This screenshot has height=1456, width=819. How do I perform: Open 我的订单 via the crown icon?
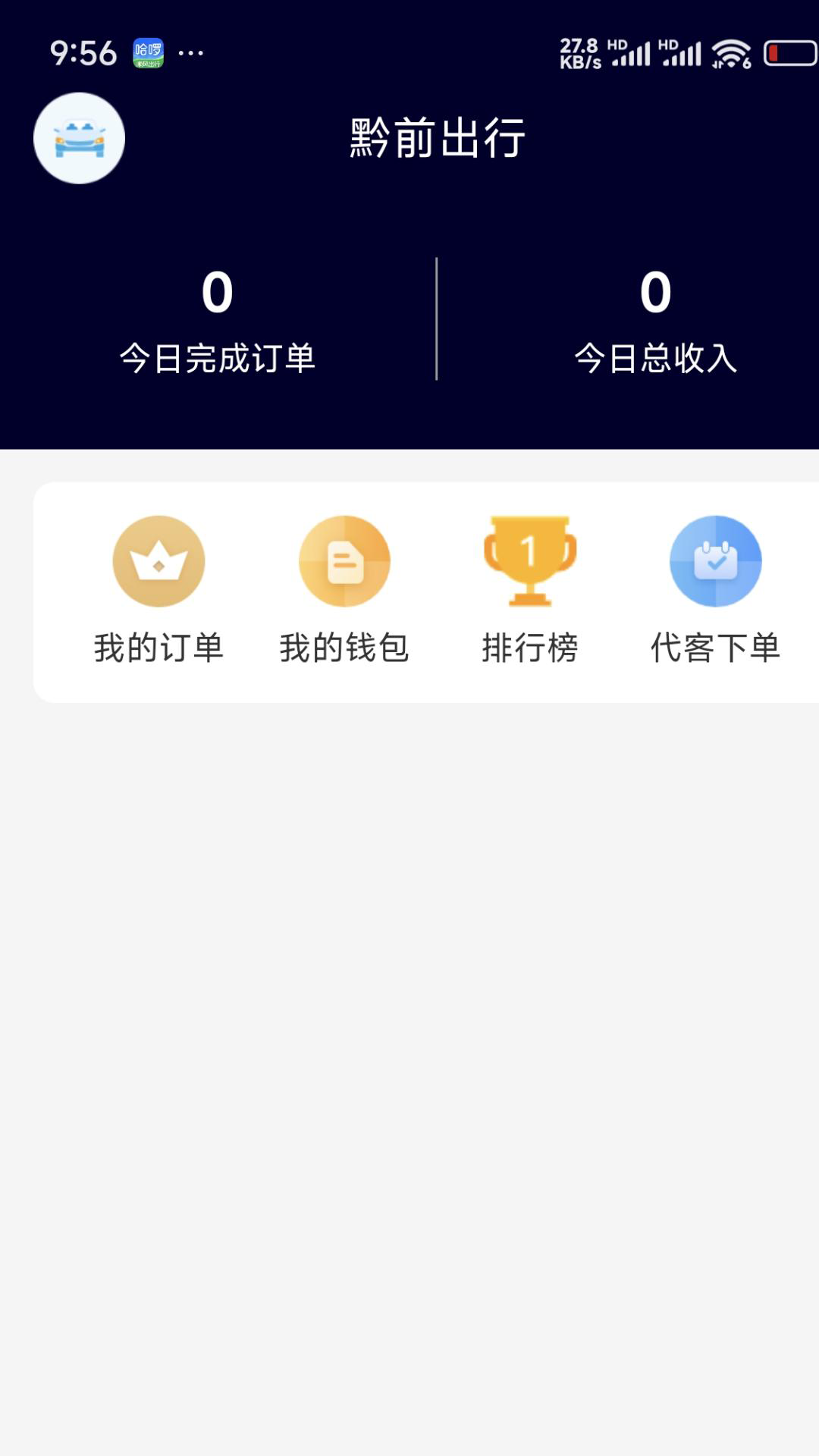pyautogui.click(x=158, y=561)
